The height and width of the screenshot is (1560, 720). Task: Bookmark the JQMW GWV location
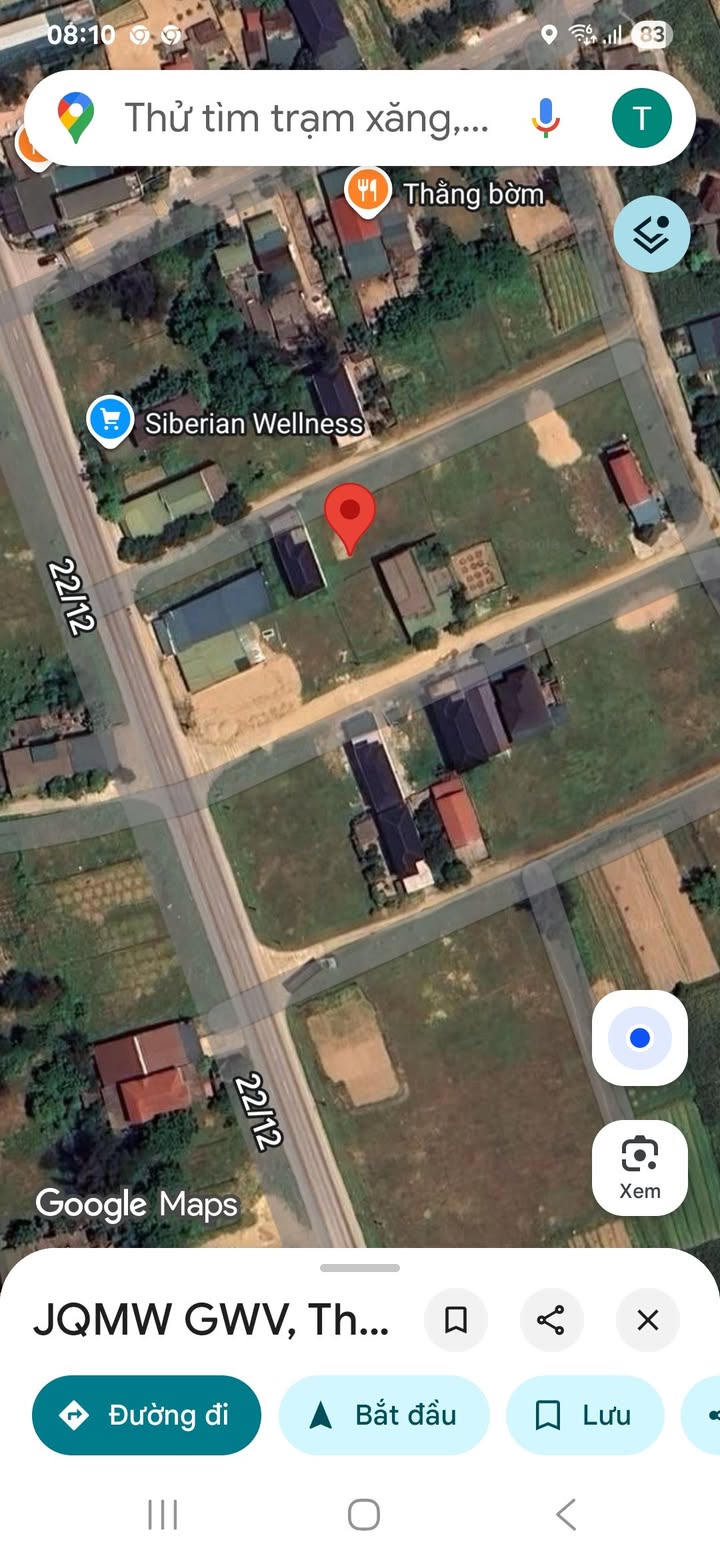coord(456,1320)
